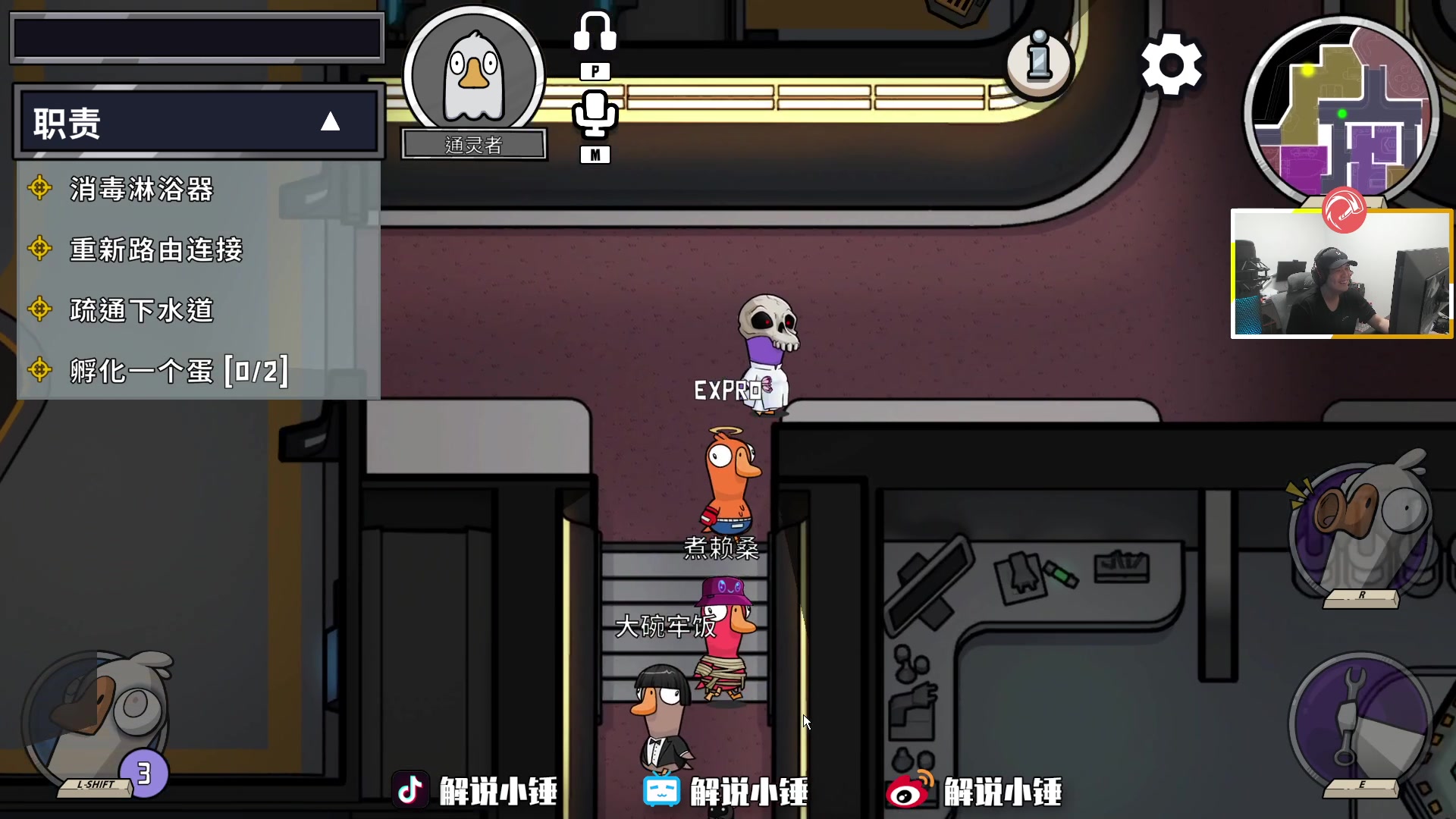Viewport: 1456px width, 819px height.
Task: Open the settings gear
Action: pos(1171,64)
